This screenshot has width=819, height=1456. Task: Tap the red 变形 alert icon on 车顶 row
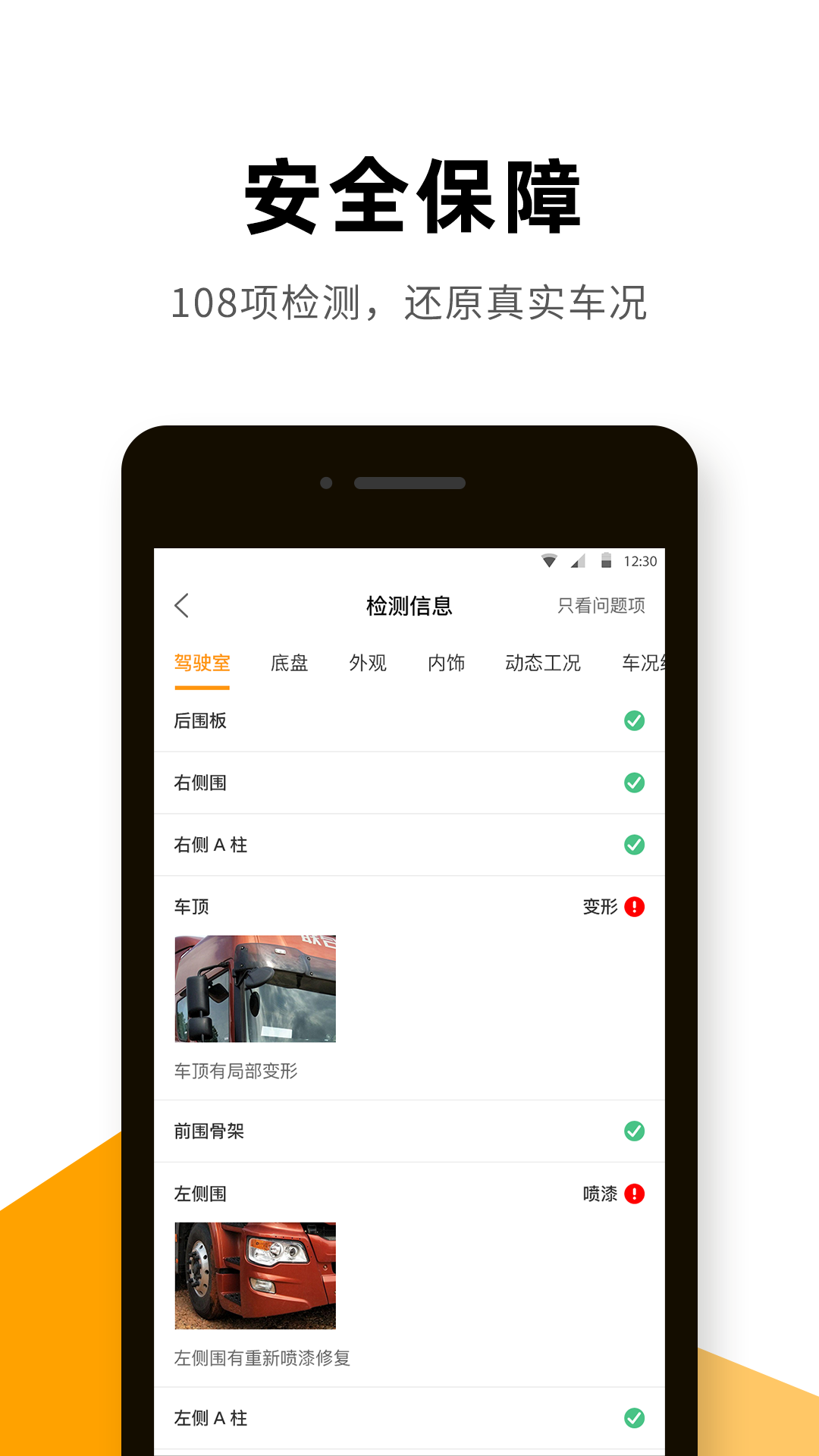(x=635, y=907)
